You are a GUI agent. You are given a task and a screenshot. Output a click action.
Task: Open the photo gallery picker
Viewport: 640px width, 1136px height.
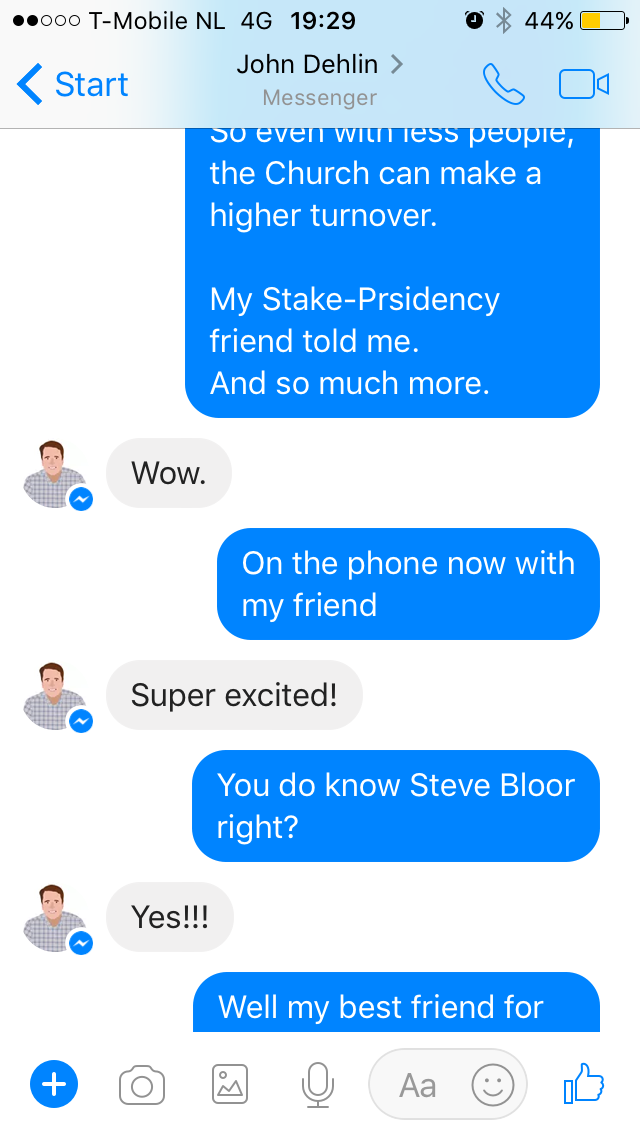point(230,1084)
